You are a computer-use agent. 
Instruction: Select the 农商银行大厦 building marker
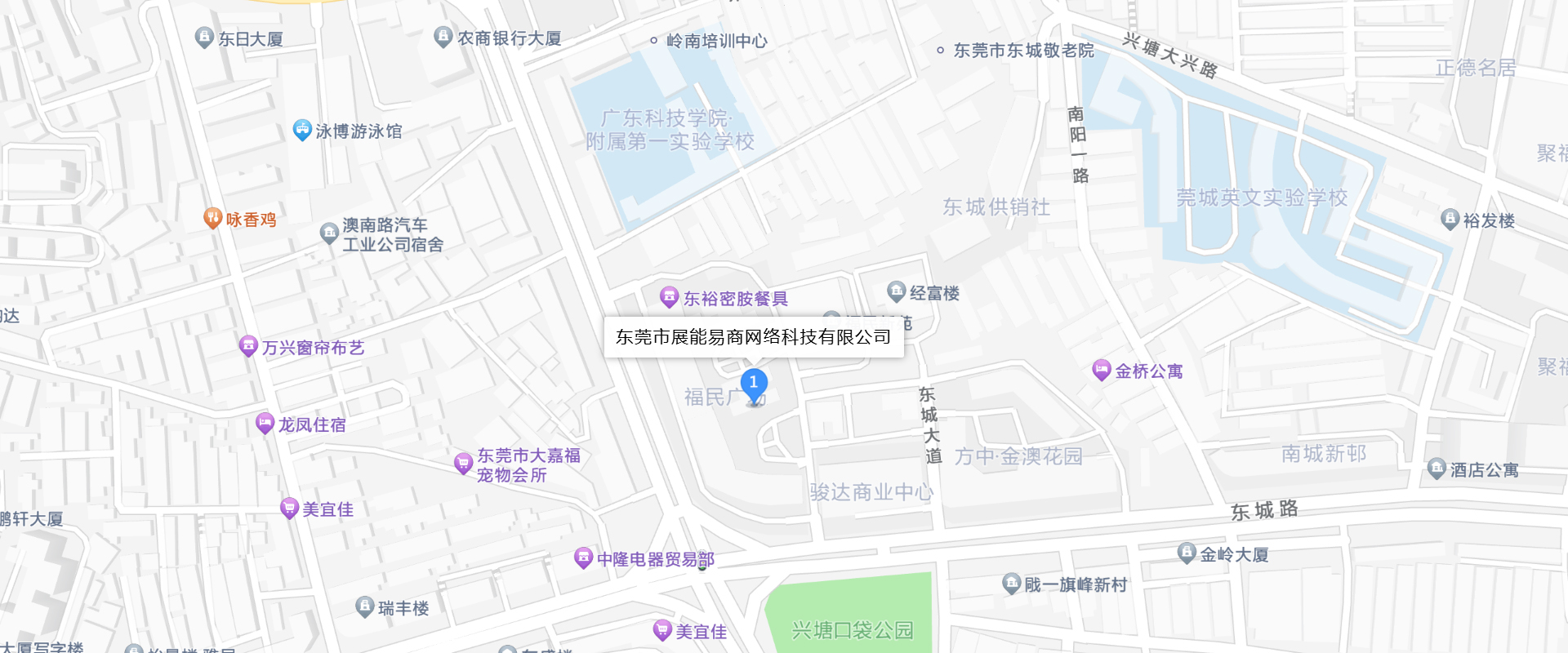tap(443, 37)
